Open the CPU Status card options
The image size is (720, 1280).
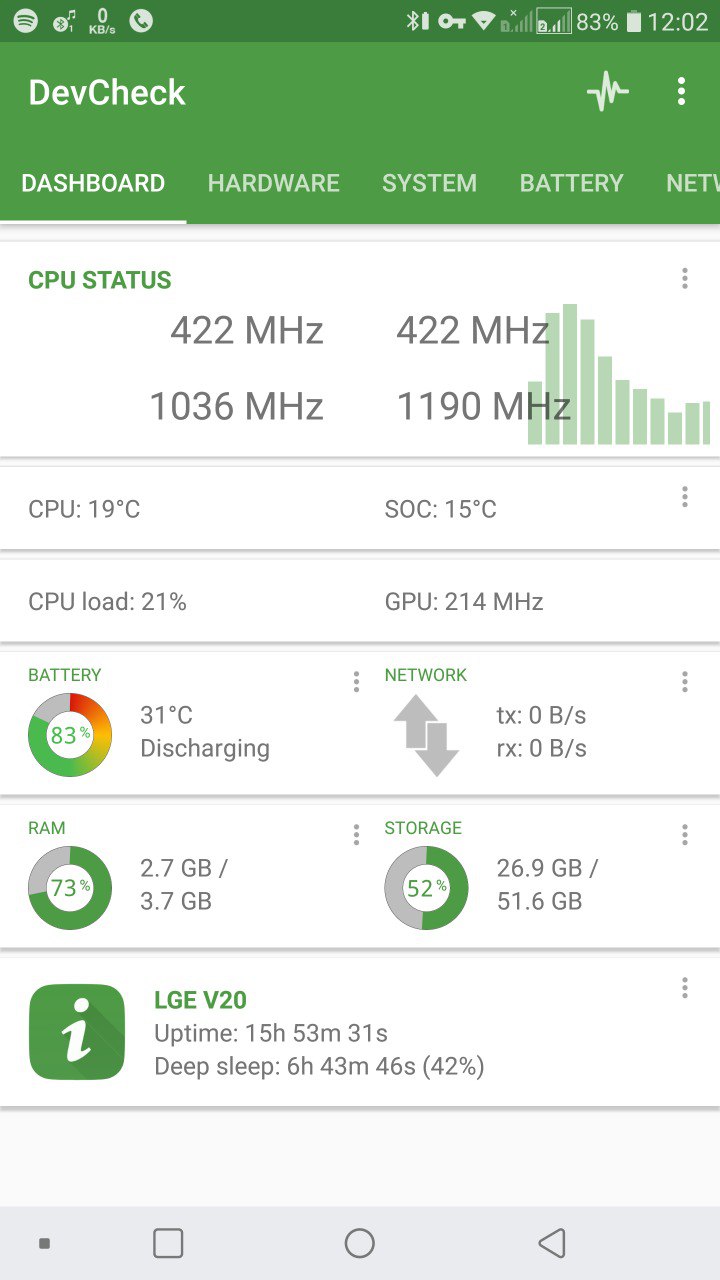[685, 279]
